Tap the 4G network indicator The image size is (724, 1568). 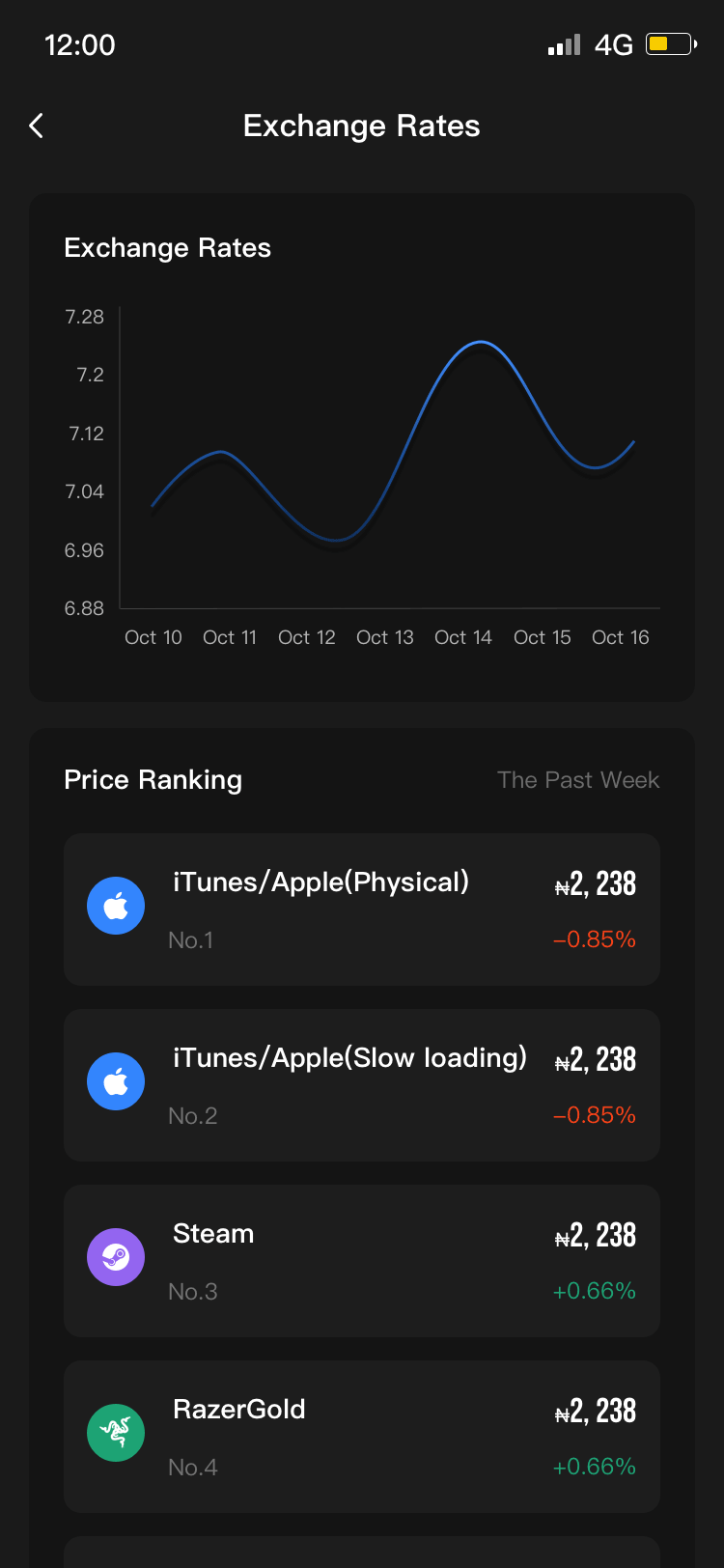(x=615, y=44)
